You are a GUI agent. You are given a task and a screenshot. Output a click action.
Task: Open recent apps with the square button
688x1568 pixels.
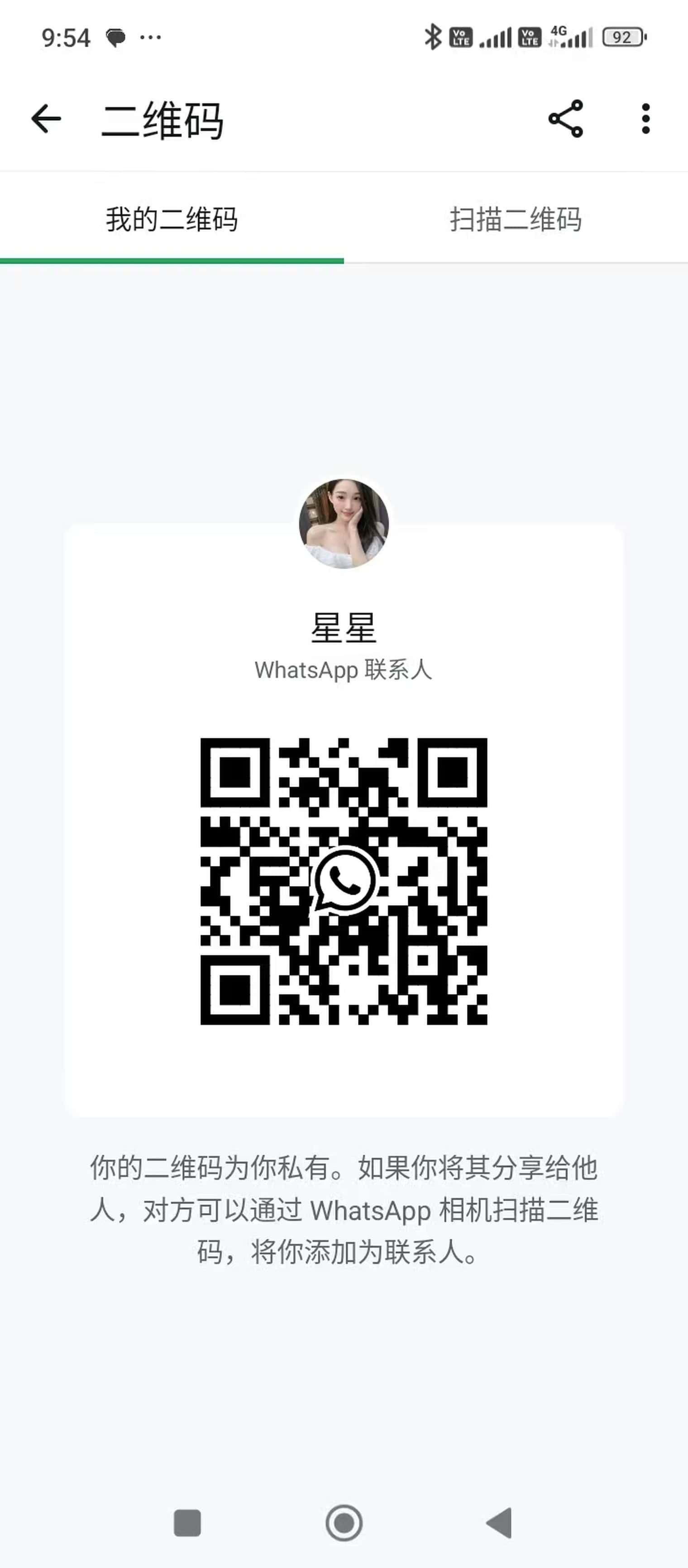coord(187,1523)
